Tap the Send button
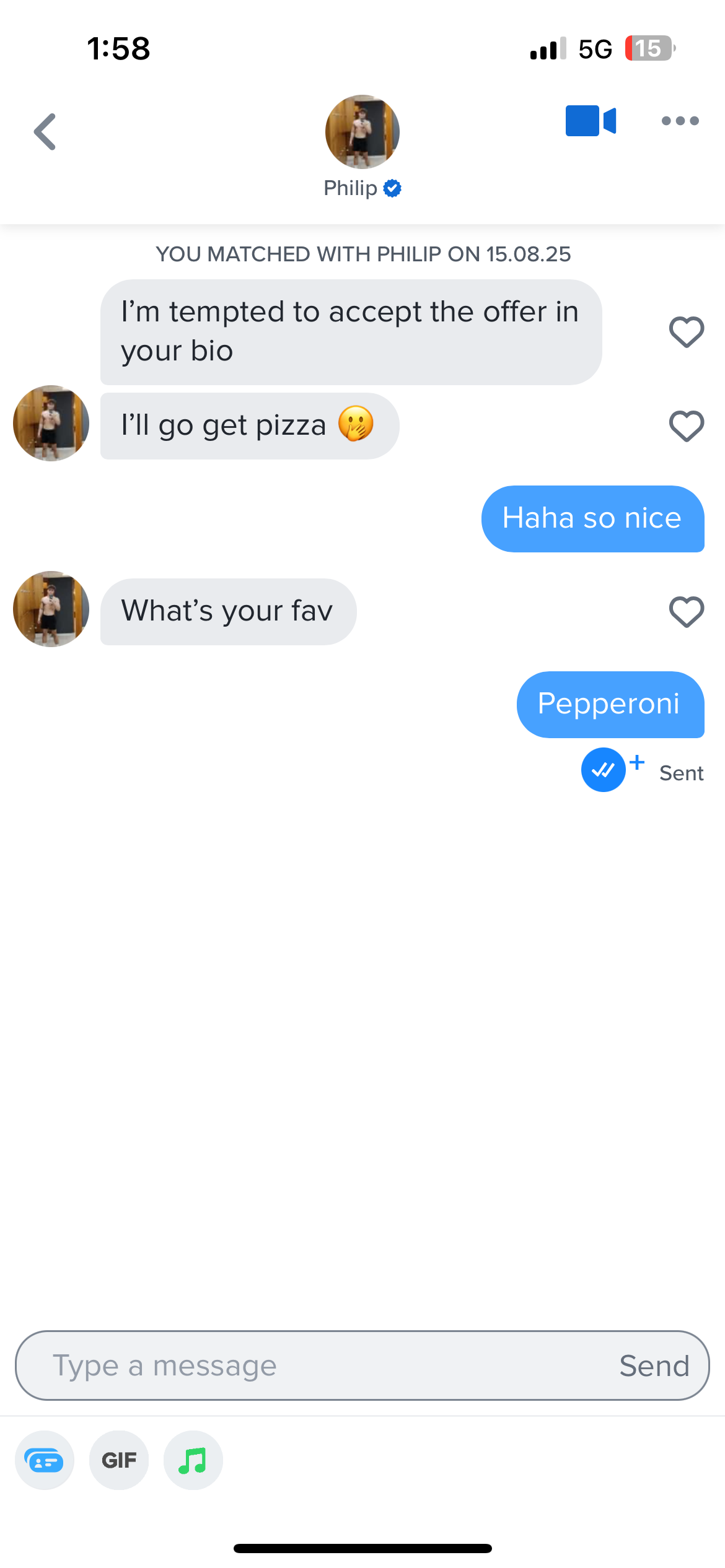This screenshot has height=1568, width=725. point(654,1365)
